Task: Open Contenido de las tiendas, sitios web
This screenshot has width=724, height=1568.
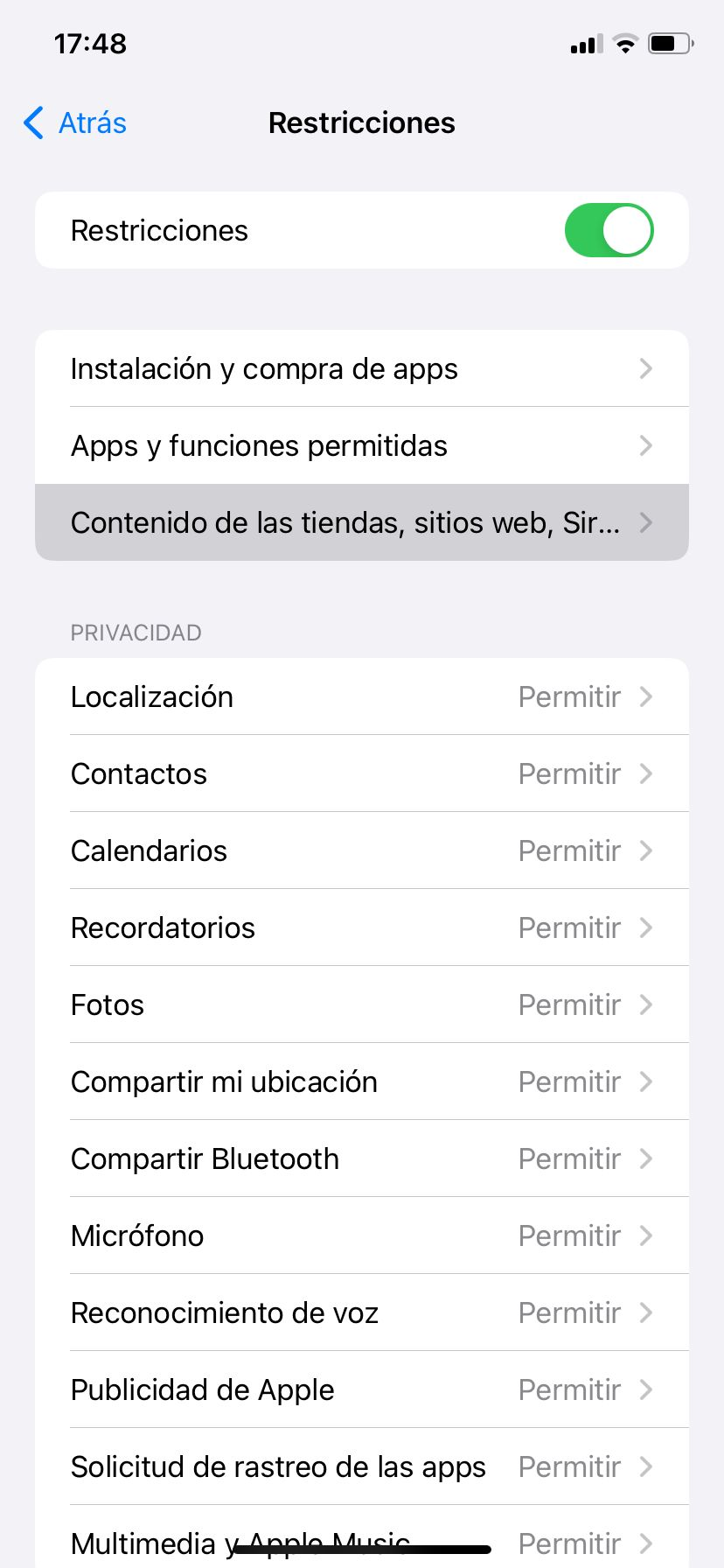Action: 361,523
